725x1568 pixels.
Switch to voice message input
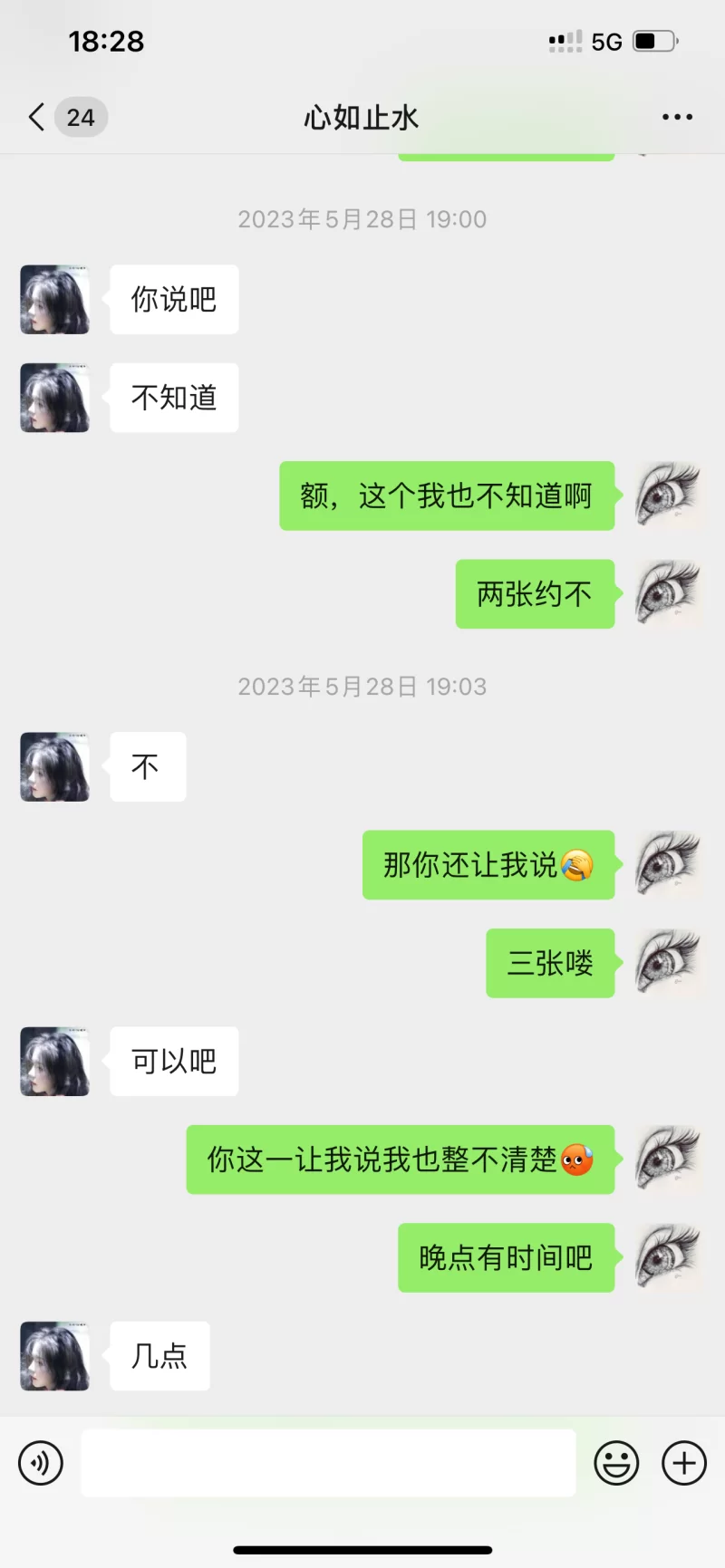pyautogui.click(x=41, y=1463)
